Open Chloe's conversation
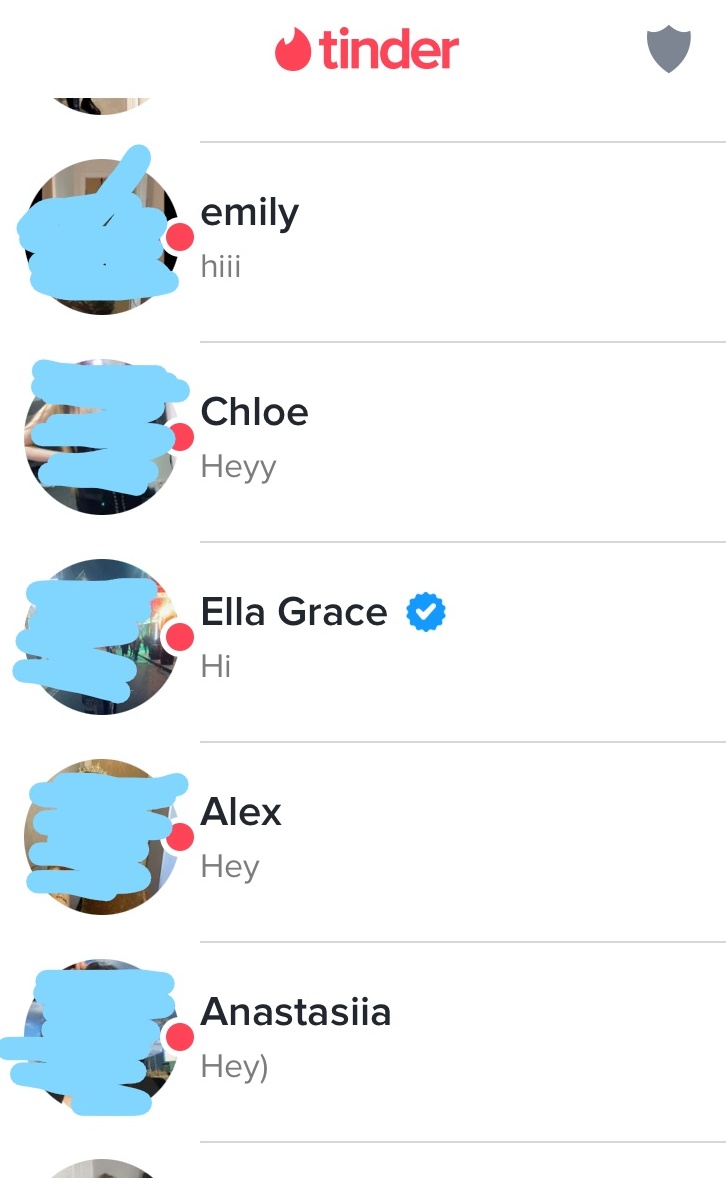This screenshot has height=1181, width=726. [363, 441]
